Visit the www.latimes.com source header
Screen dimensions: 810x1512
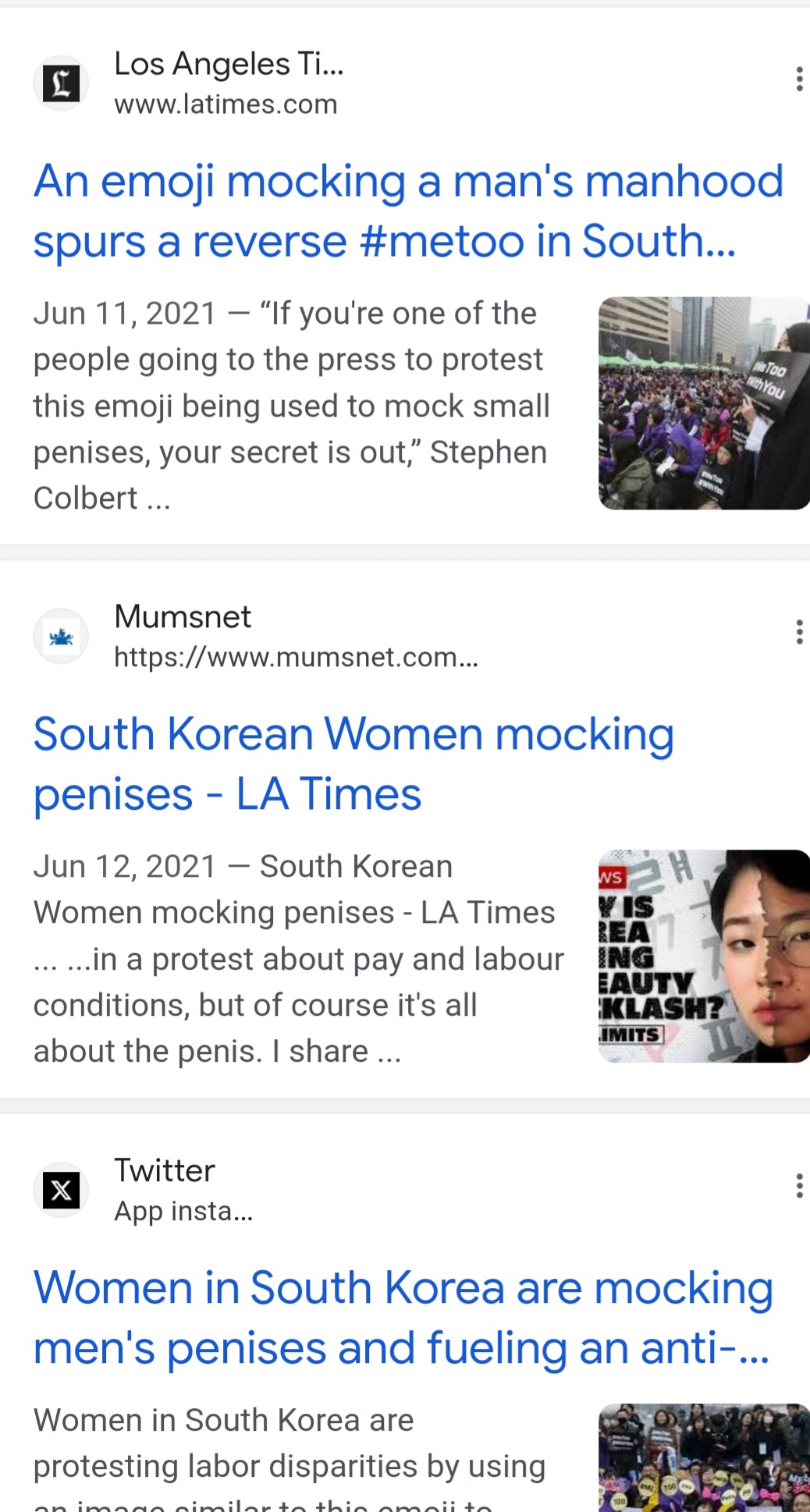[x=189, y=83]
